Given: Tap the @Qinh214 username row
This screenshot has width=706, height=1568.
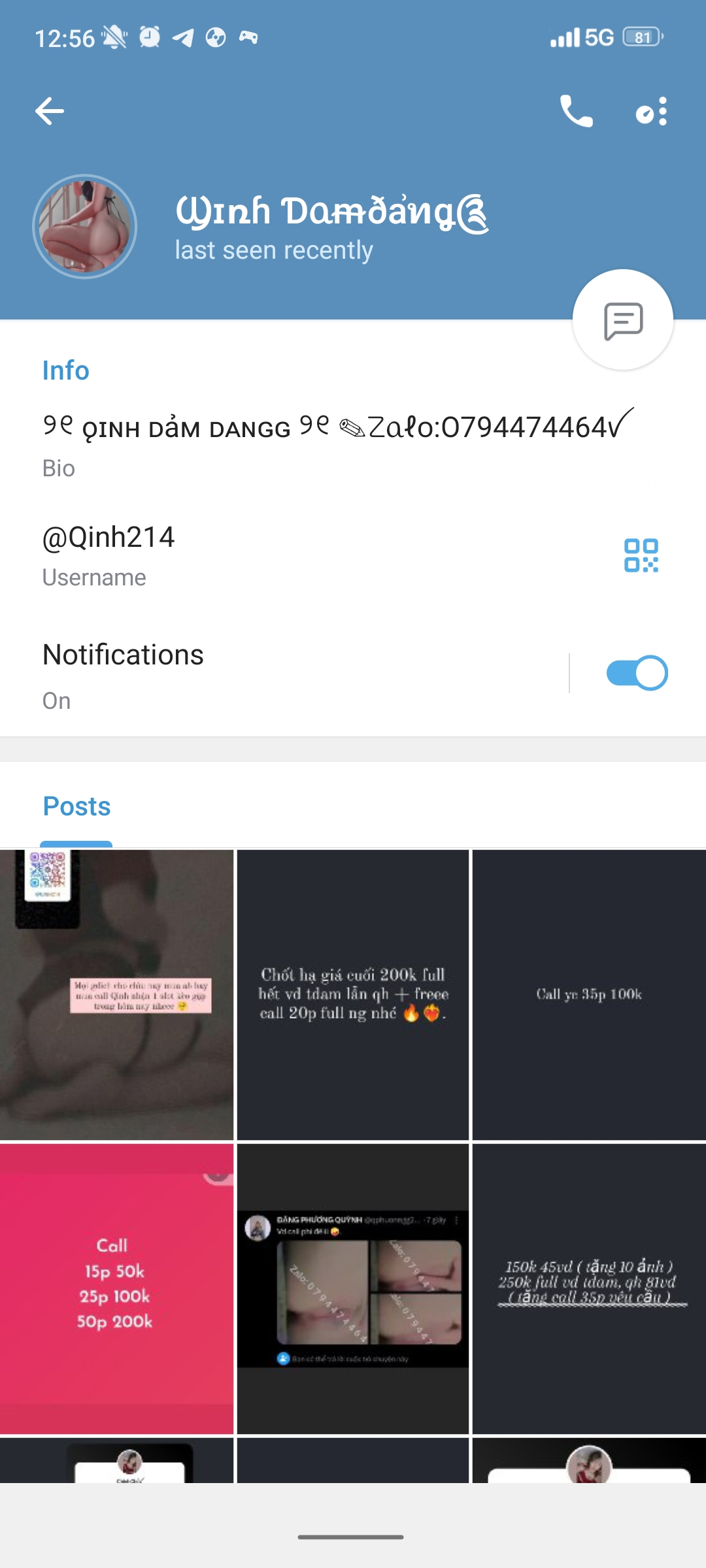Looking at the screenshot, I should 261,554.
